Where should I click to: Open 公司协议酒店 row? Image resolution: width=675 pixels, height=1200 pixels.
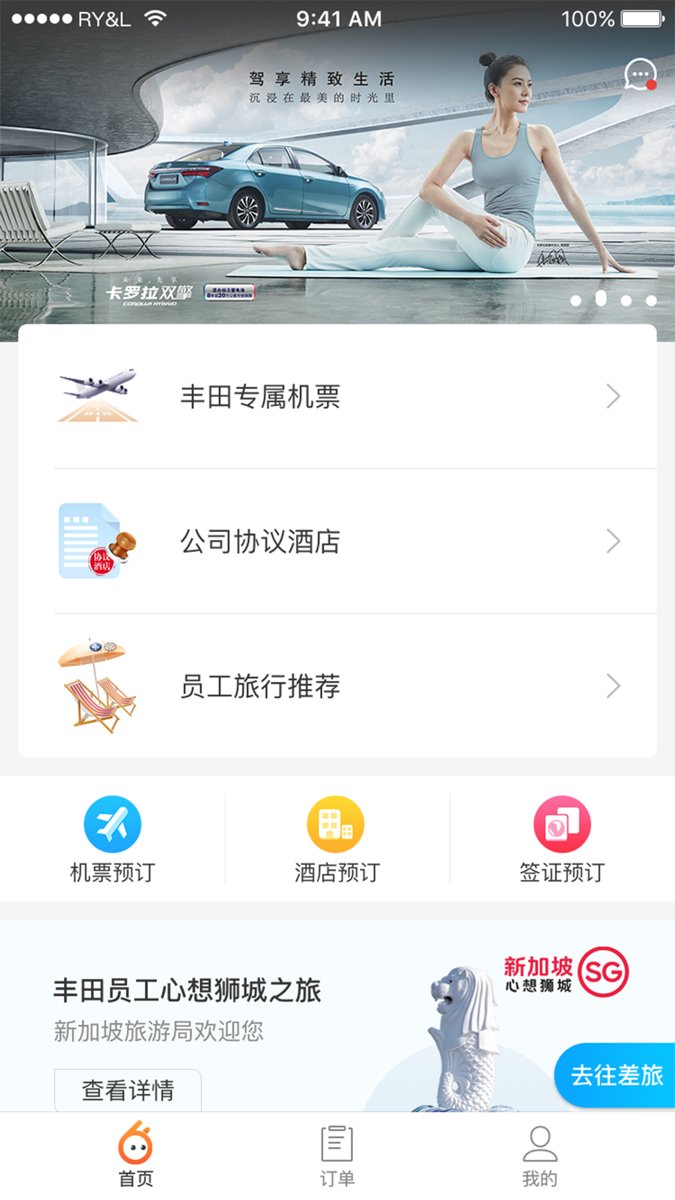click(x=337, y=542)
